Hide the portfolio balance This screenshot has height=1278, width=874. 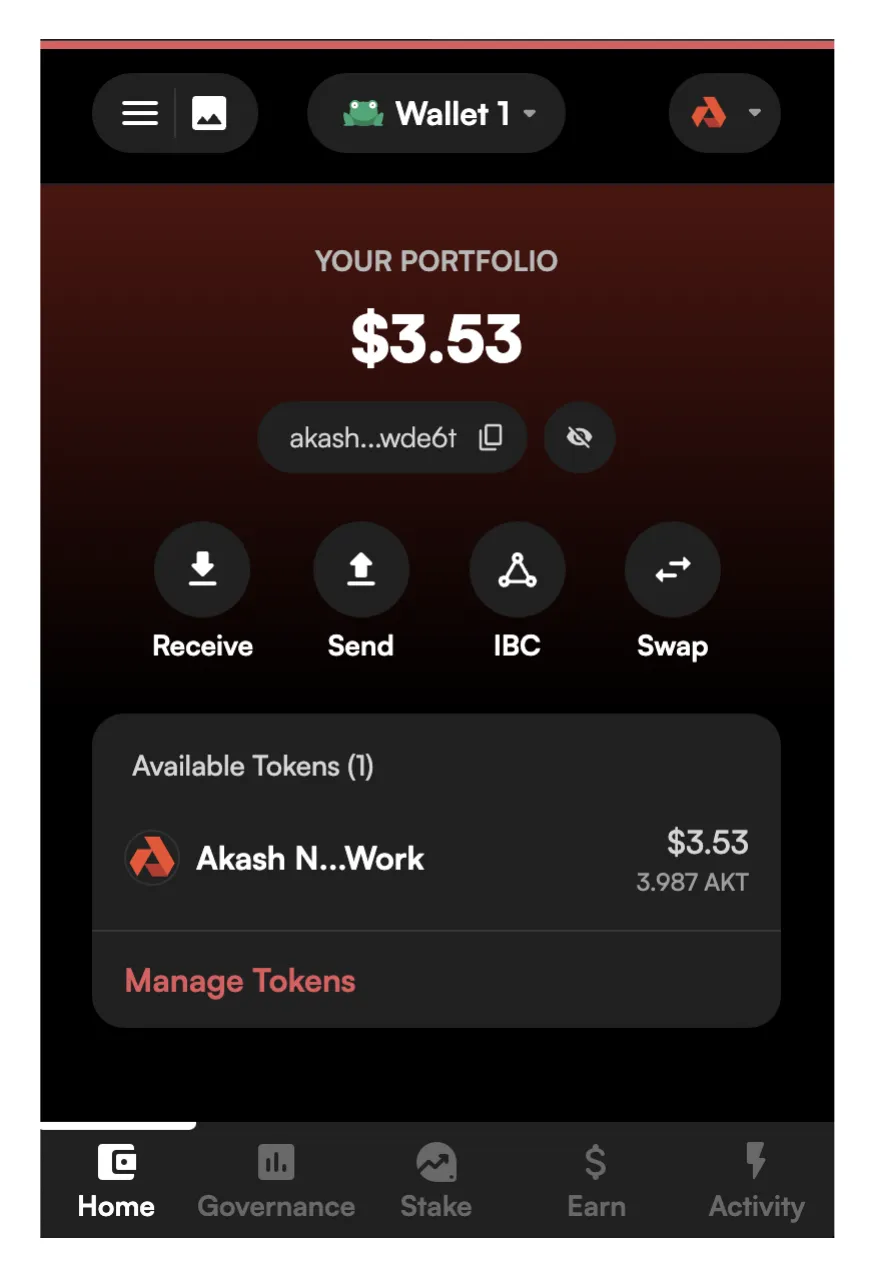[x=579, y=437]
